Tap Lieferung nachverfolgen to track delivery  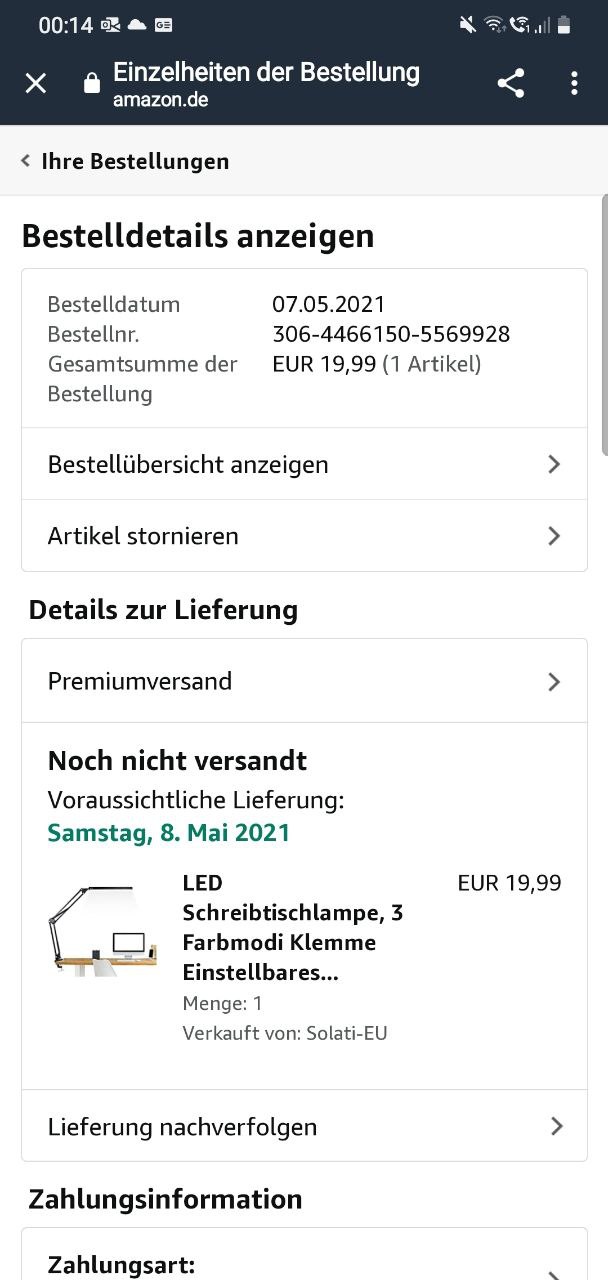tap(304, 1126)
